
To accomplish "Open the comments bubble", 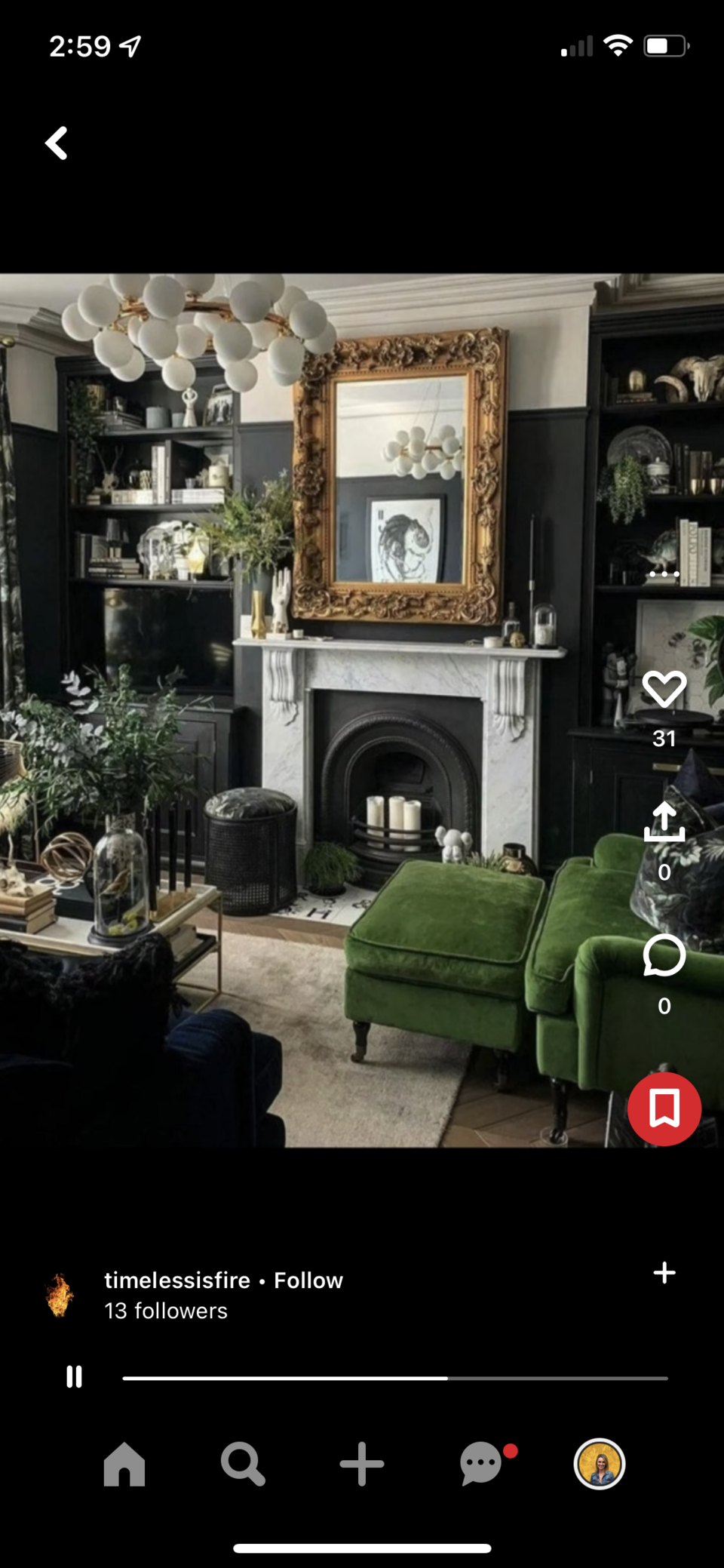I will pyautogui.click(x=664, y=956).
